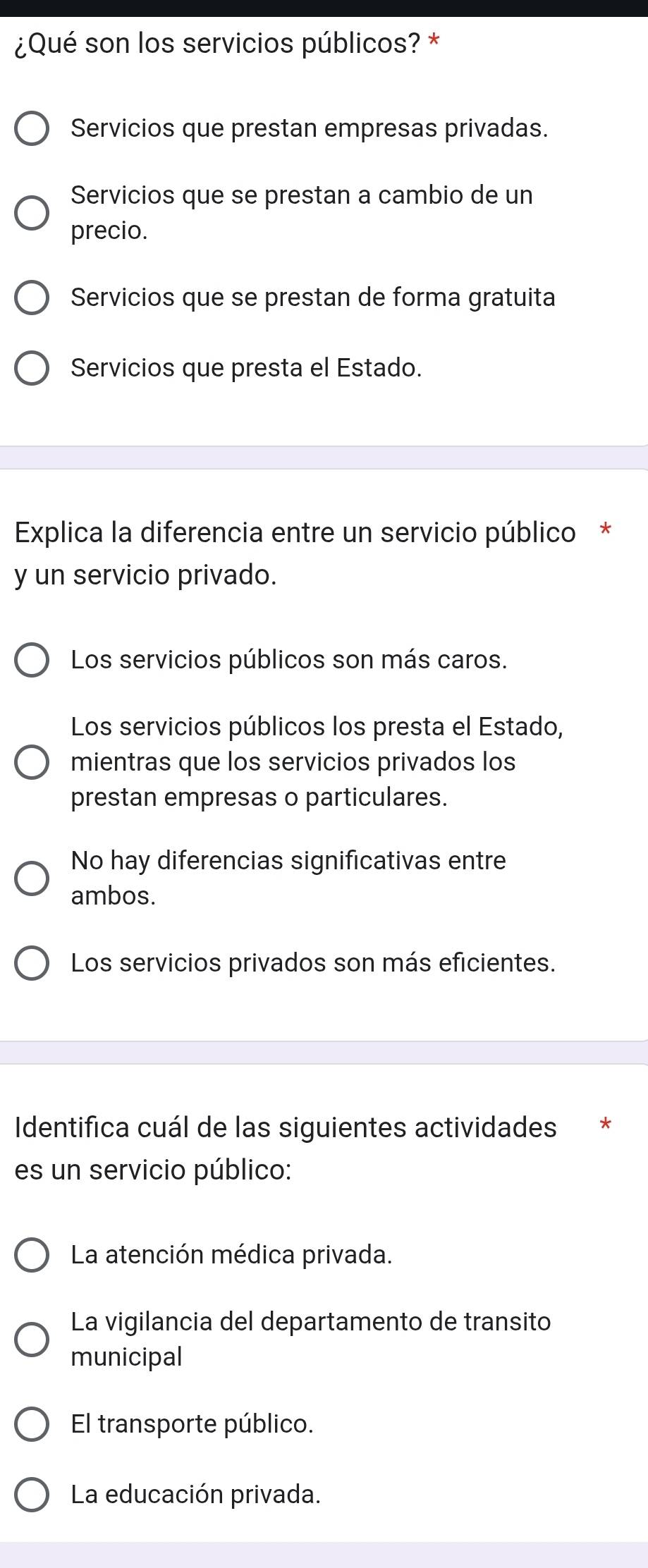
Task: Pick 'No hay diferencias significativas entre ambos'
Action: click(x=32, y=878)
